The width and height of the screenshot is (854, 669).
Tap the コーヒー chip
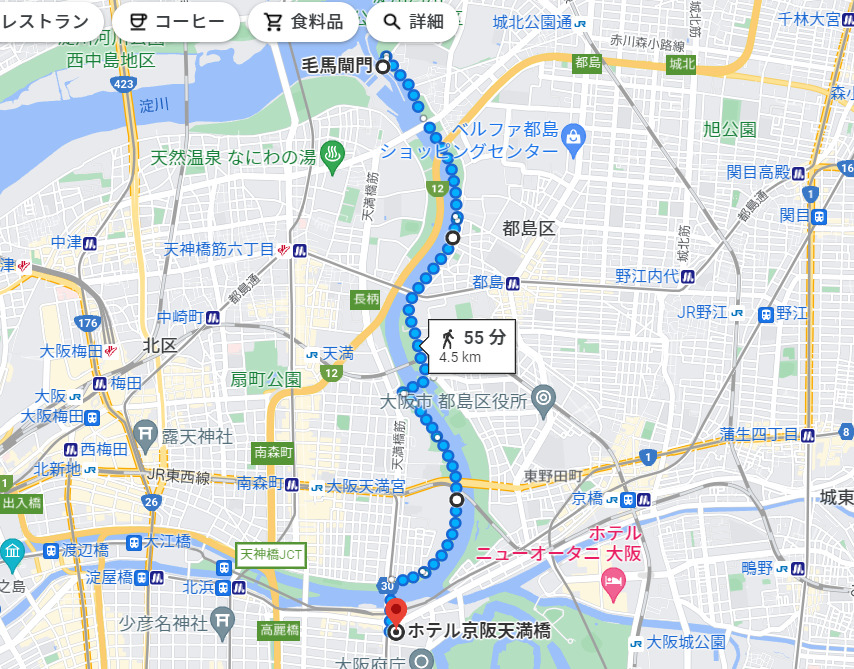[176, 21]
